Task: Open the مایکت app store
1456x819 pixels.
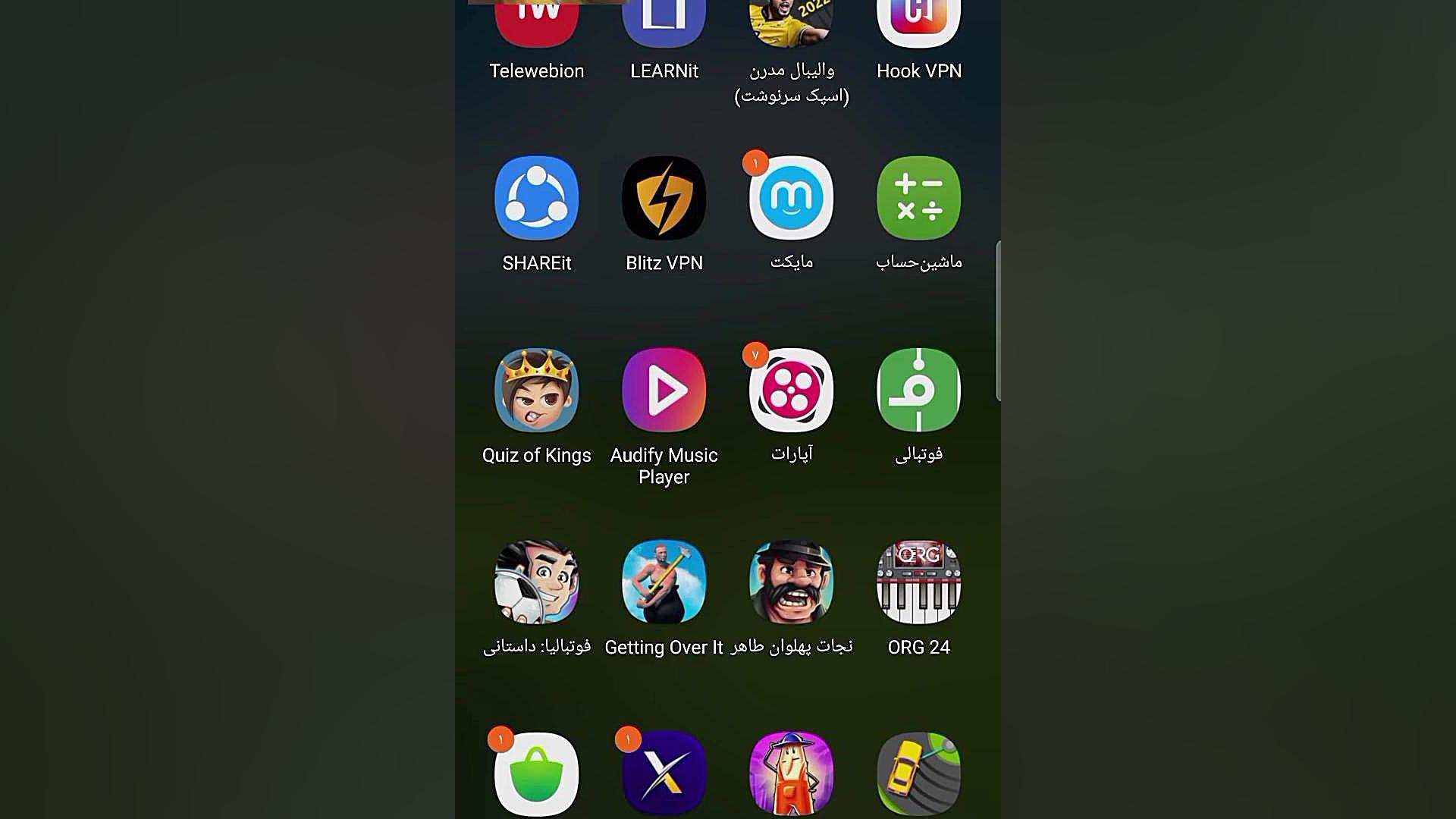Action: click(x=791, y=199)
